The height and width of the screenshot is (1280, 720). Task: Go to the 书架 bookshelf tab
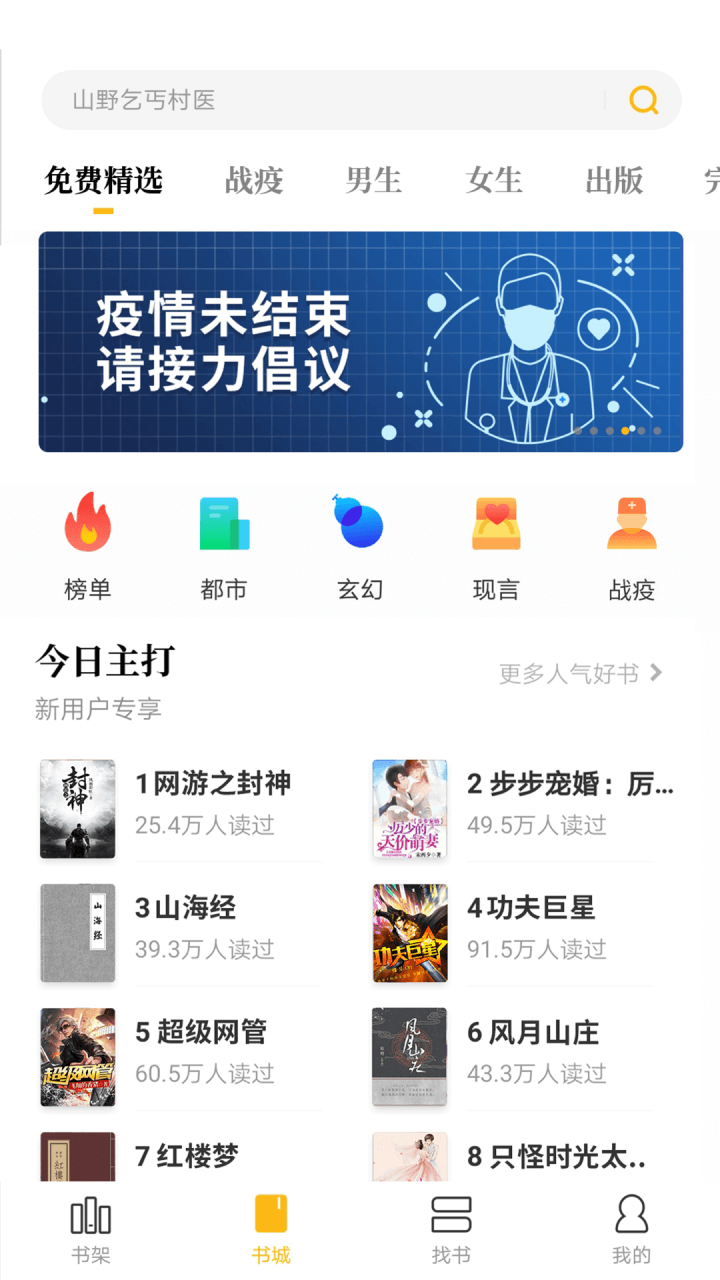(90, 1230)
